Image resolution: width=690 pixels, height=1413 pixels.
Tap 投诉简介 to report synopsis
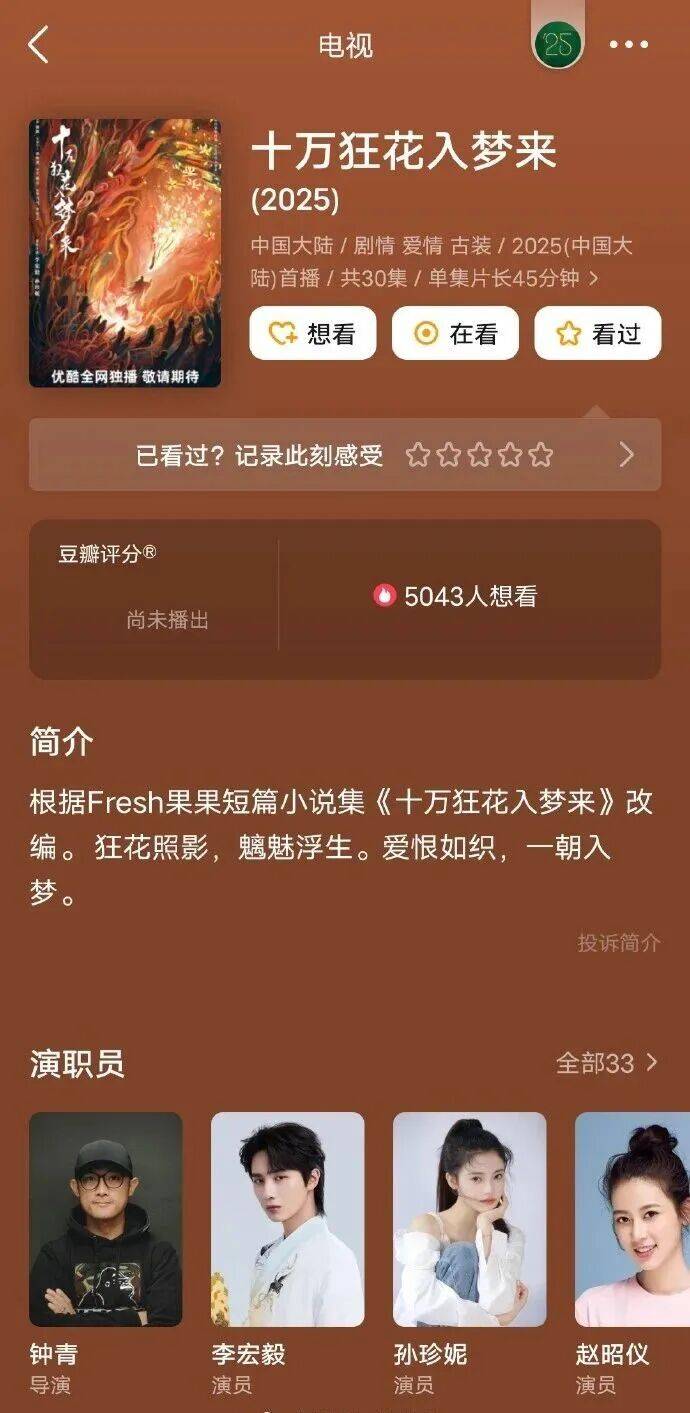coord(619,943)
